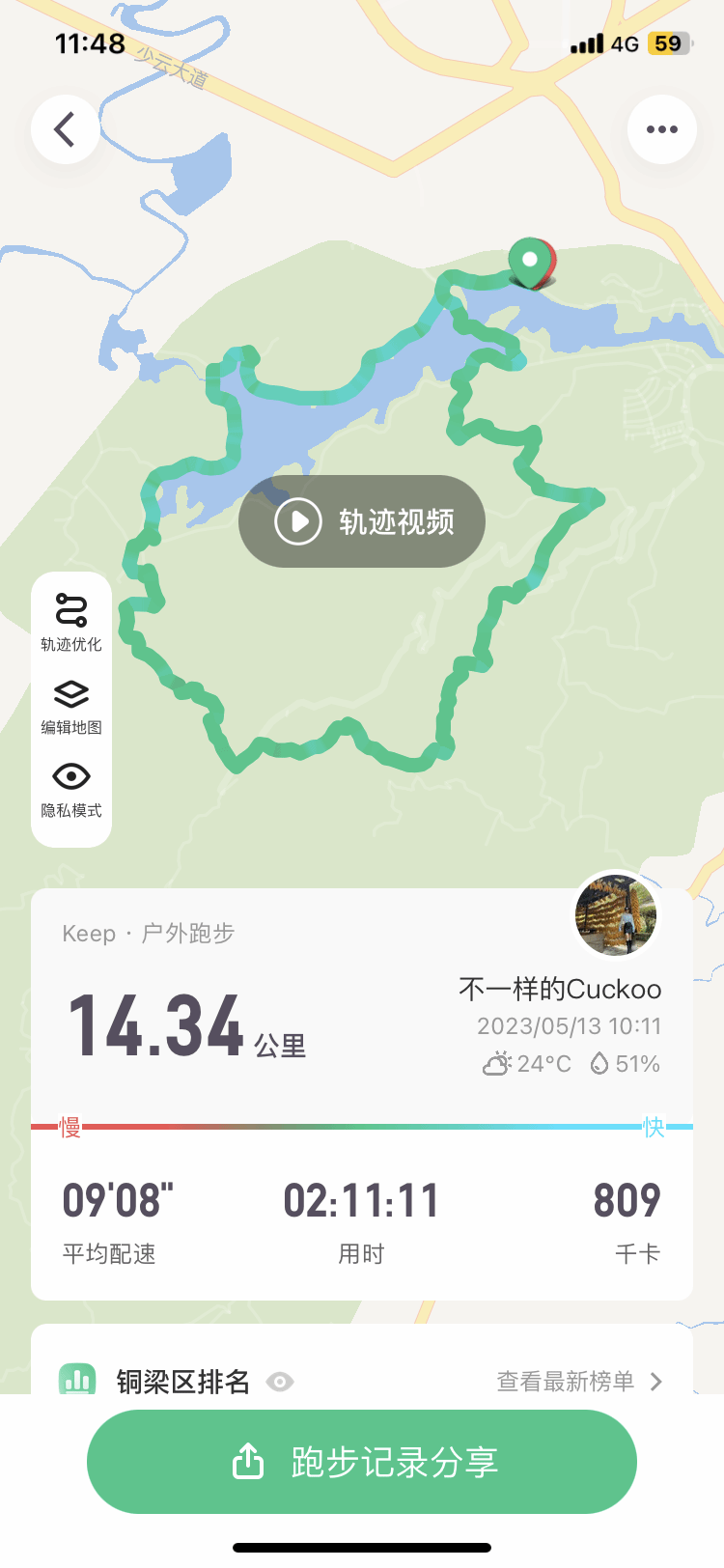Open 轨迹优化 track optimization
The image size is (724, 1568).
coord(71,623)
